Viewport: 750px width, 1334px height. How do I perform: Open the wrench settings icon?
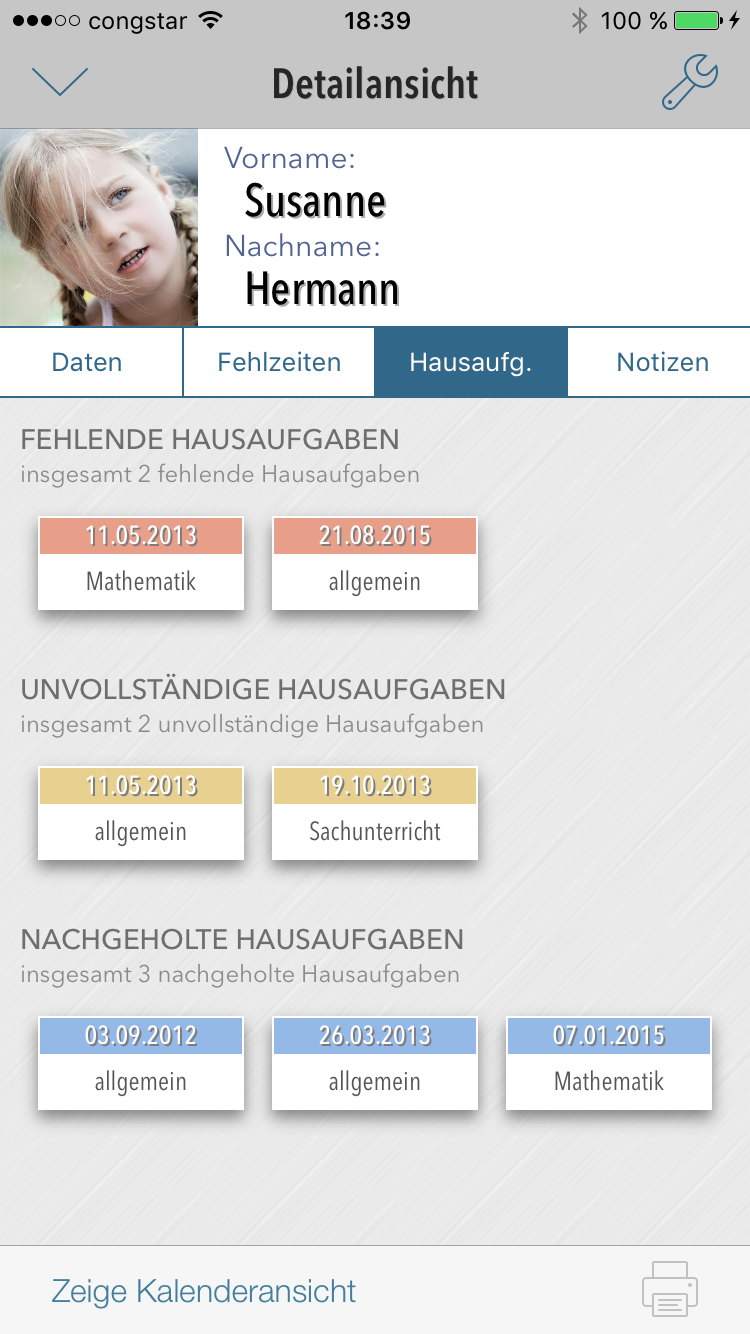pos(690,82)
